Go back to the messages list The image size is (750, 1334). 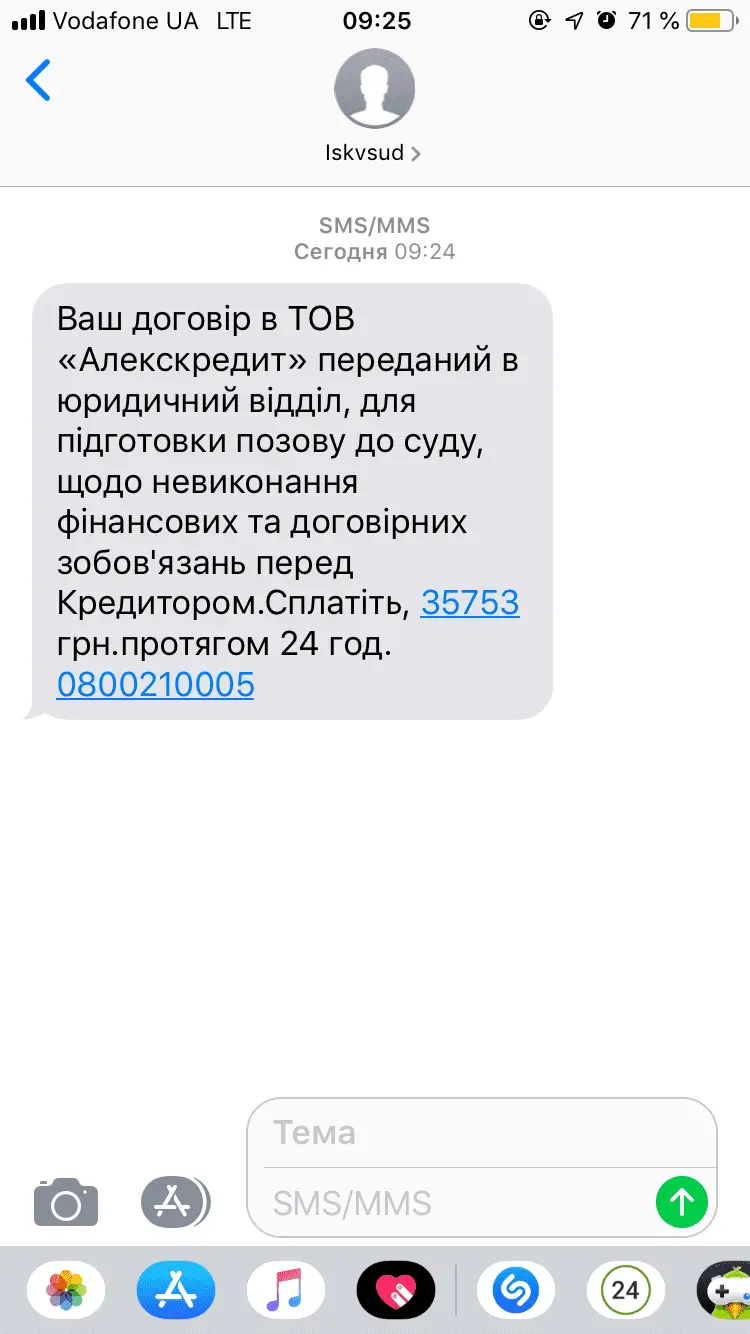tap(38, 80)
